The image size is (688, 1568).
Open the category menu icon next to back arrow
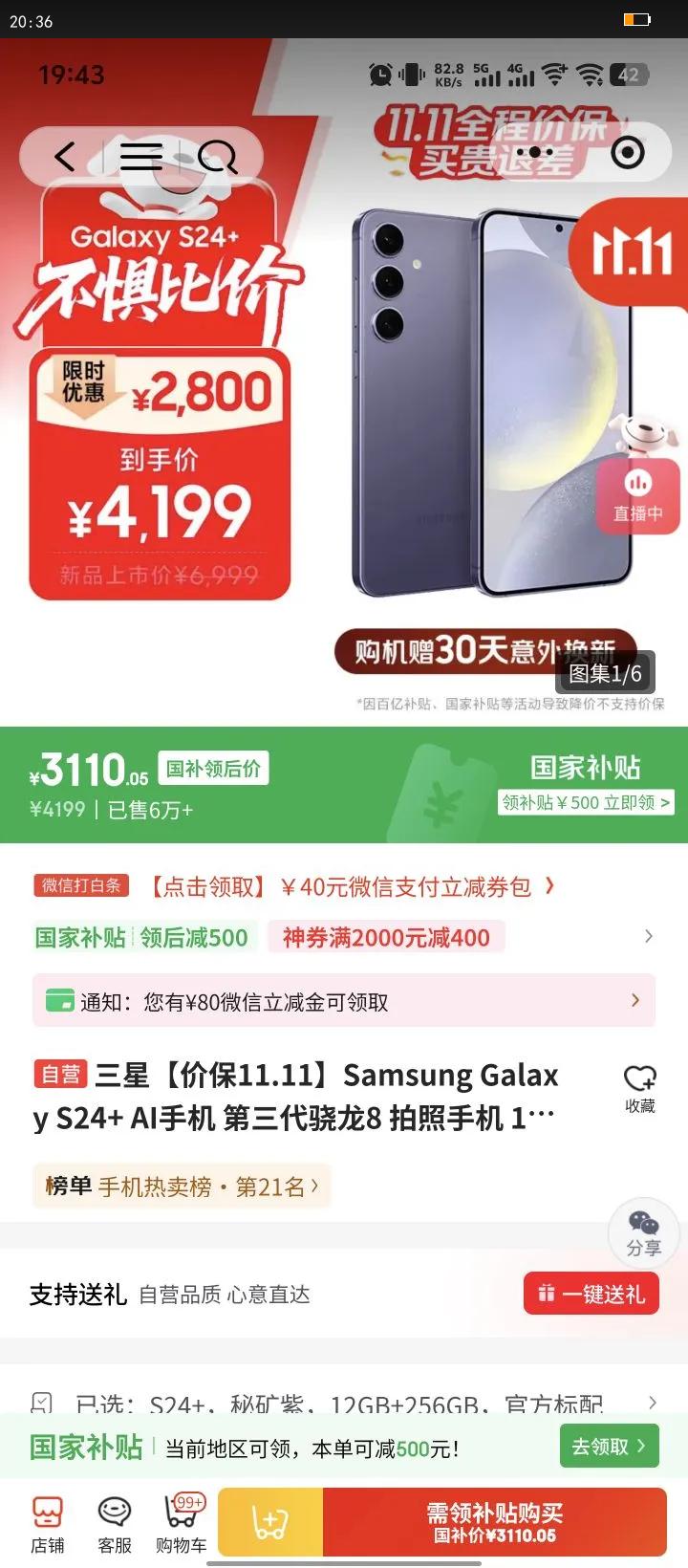(143, 156)
